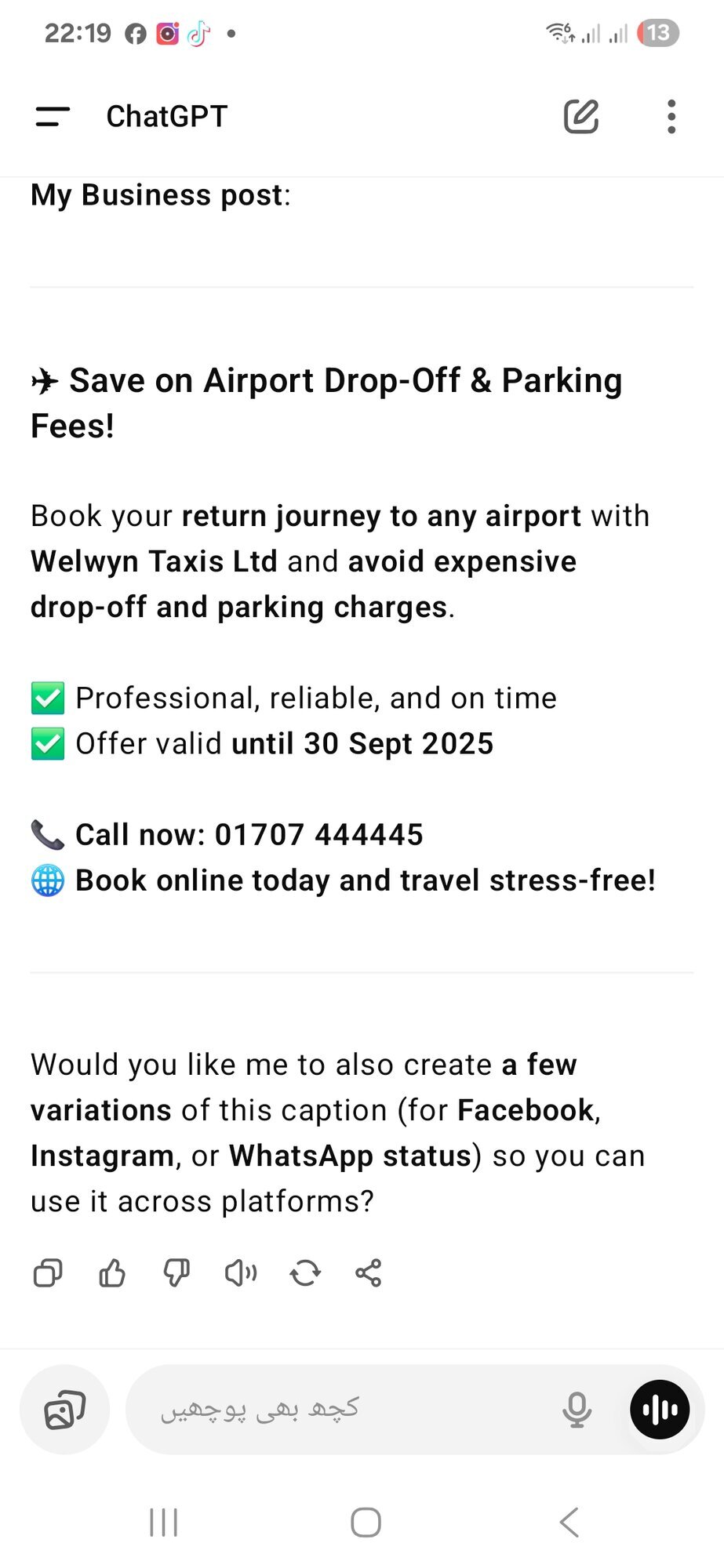Regenerate the response

(x=305, y=1273)
